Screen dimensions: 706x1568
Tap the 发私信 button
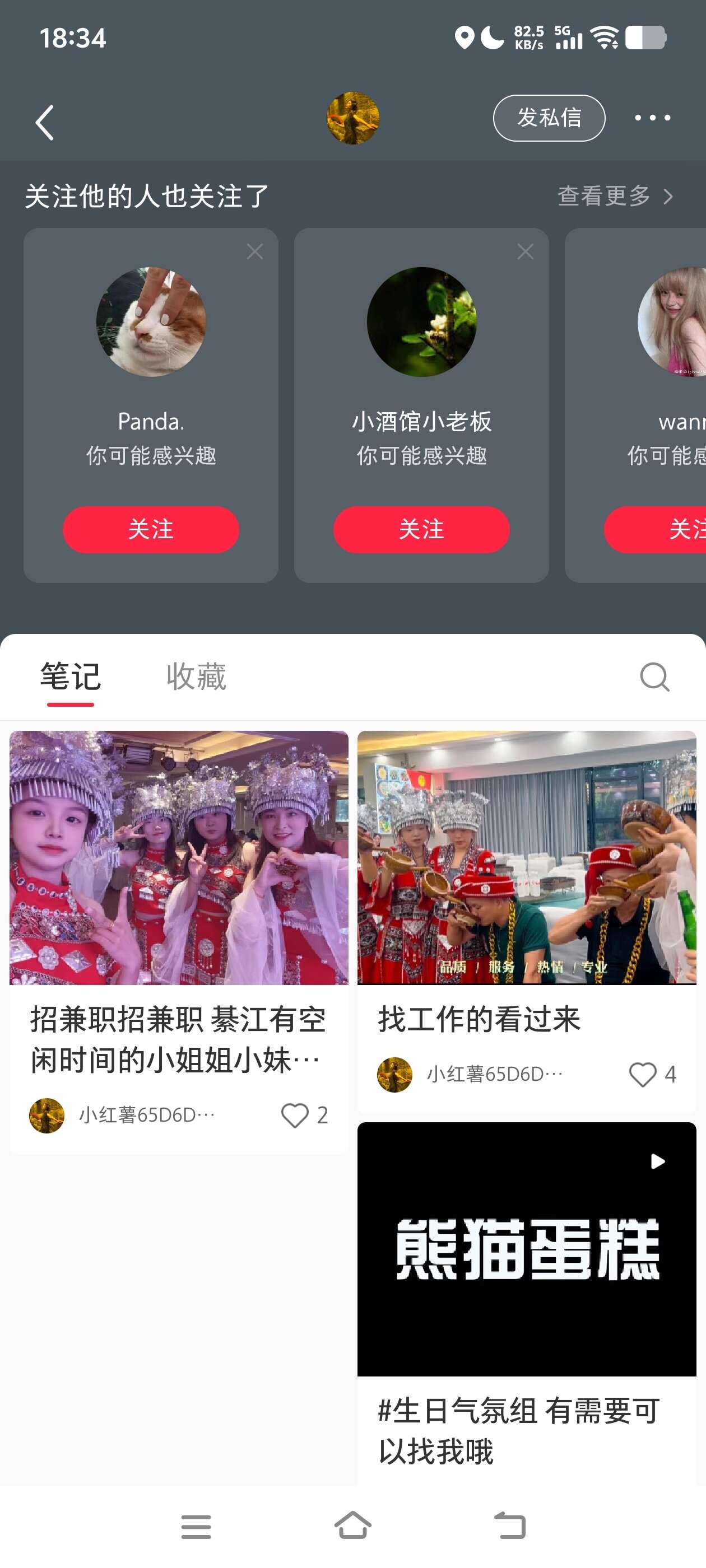(x=548, y=118)
